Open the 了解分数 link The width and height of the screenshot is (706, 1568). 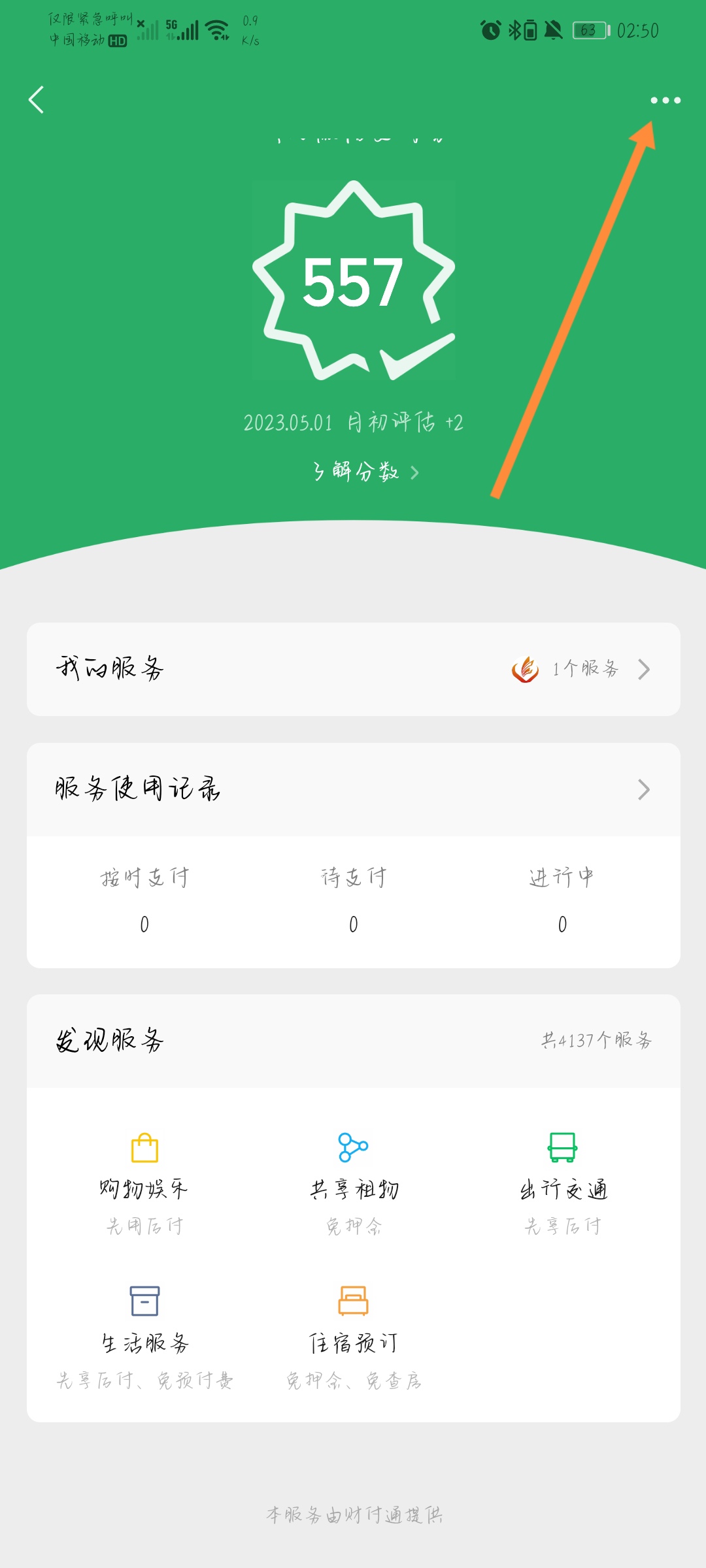click(x=365, y=472)
